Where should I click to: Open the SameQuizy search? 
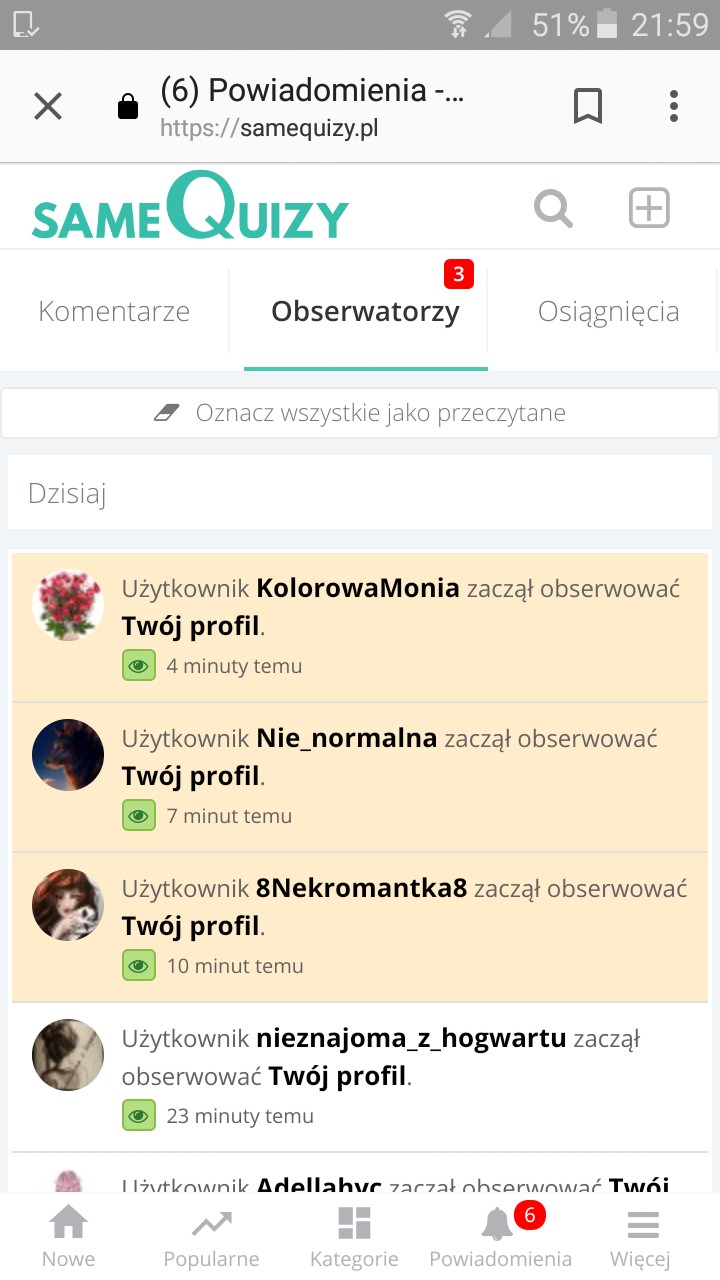[x=553, y=209]
